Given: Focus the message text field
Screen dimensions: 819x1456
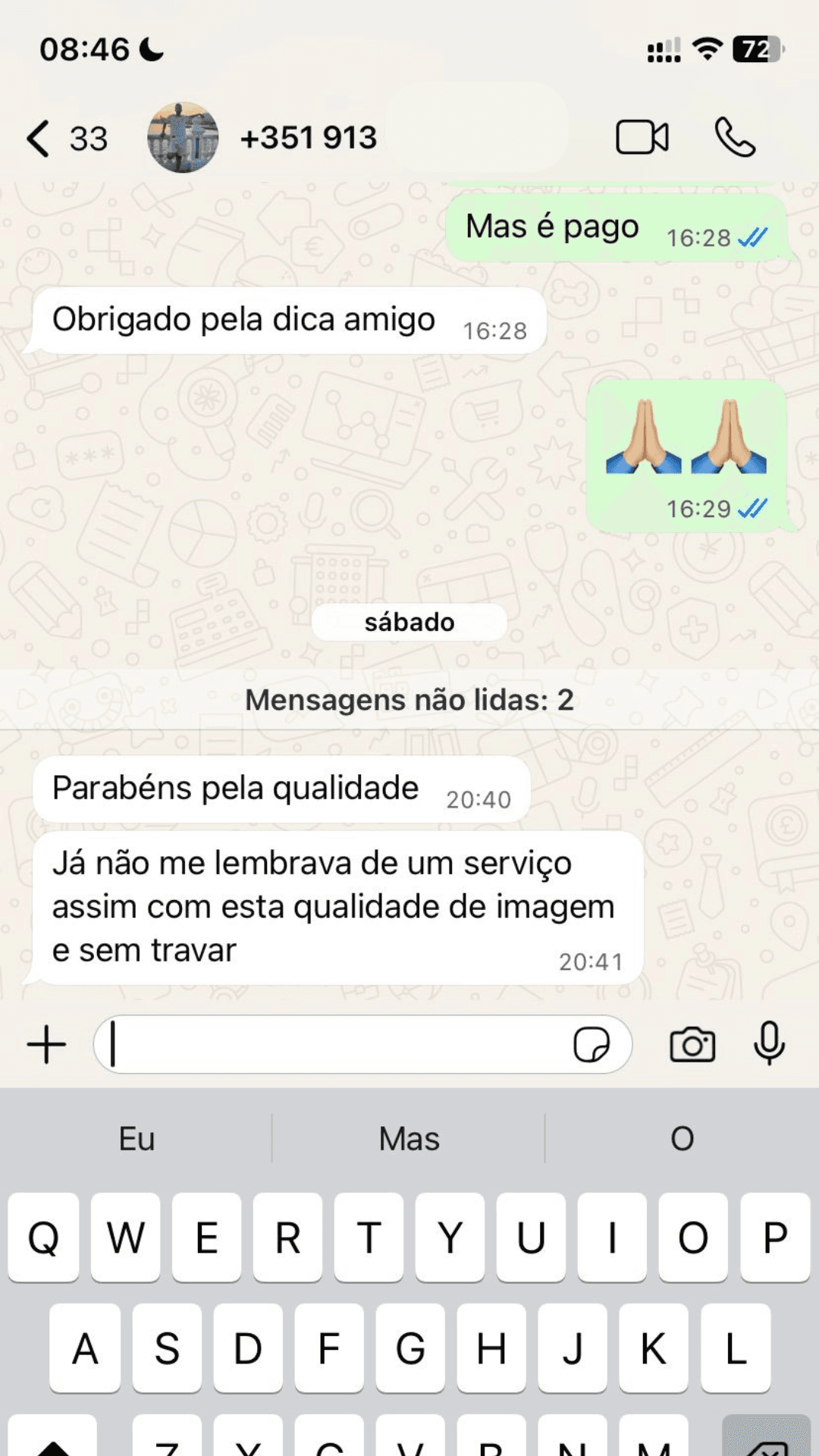Looking at the screenshot, I should tap(334, 1044).
